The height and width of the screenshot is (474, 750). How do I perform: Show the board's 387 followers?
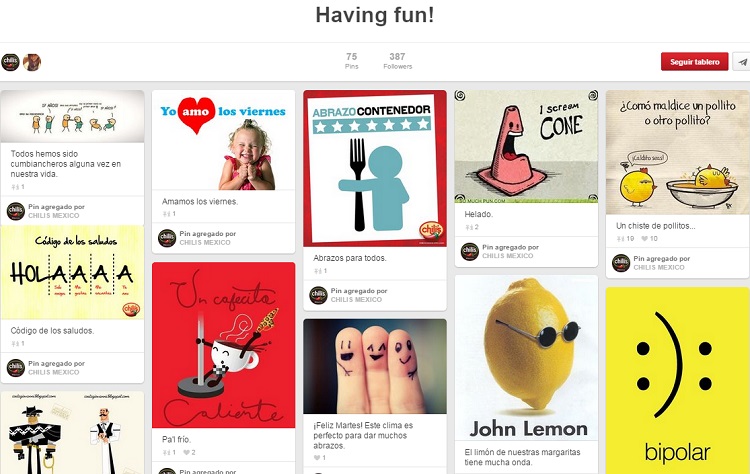tap(397, 61)
